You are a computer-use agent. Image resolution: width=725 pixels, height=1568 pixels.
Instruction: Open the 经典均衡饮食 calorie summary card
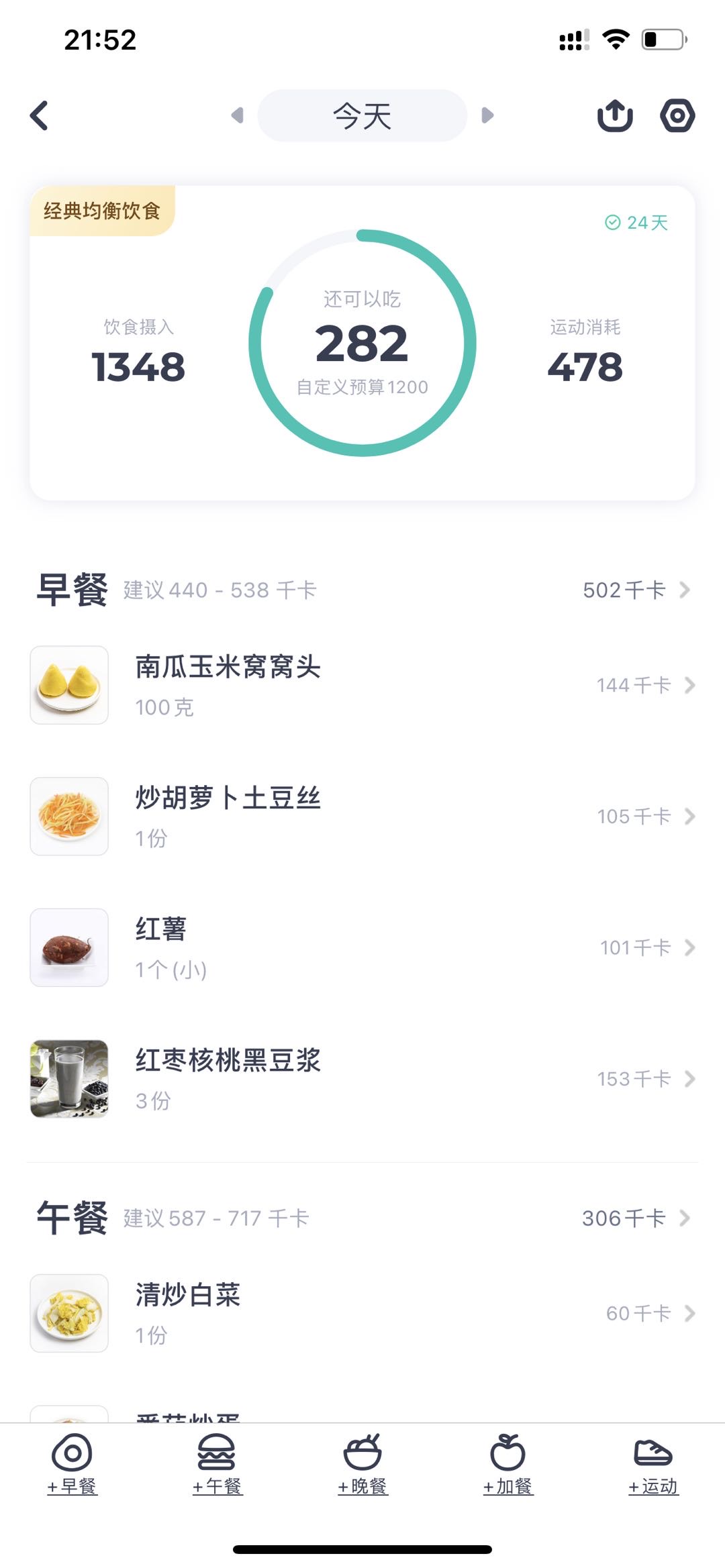(362, 342)
